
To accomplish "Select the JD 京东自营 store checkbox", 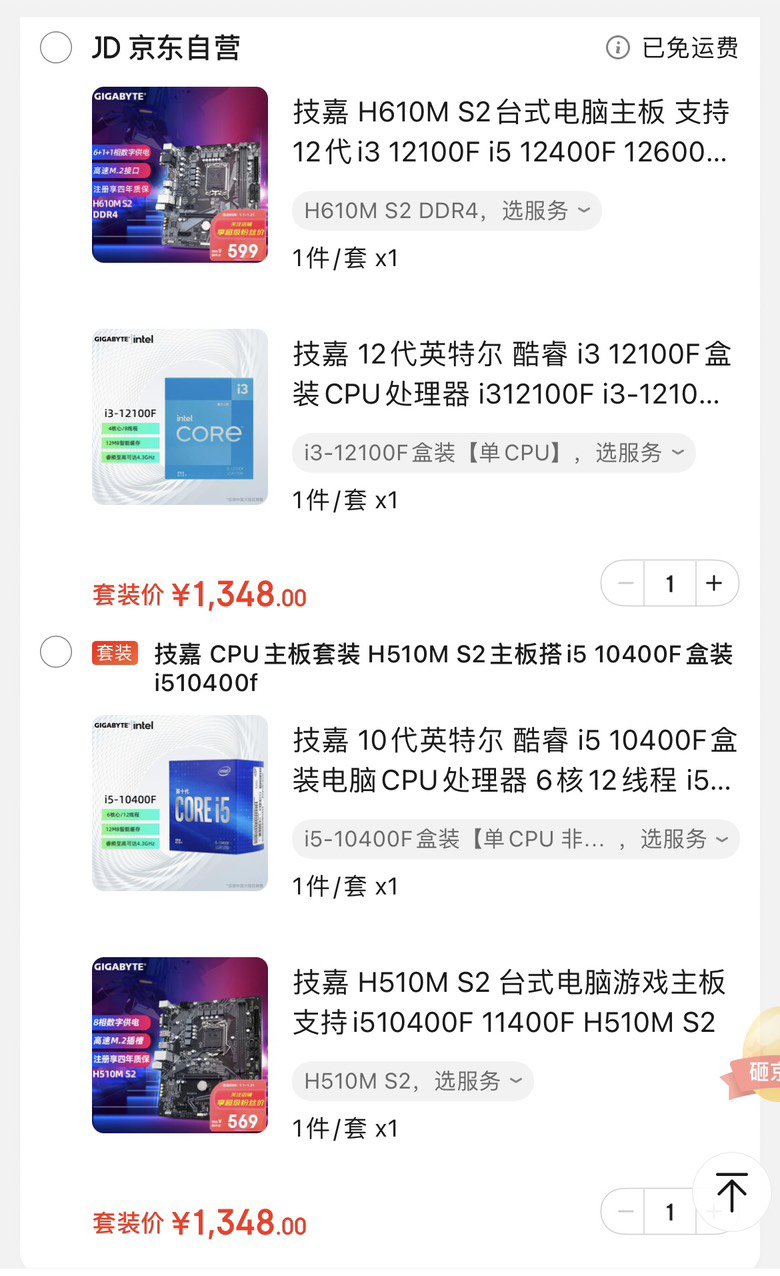I will click(x=56, y=47).
